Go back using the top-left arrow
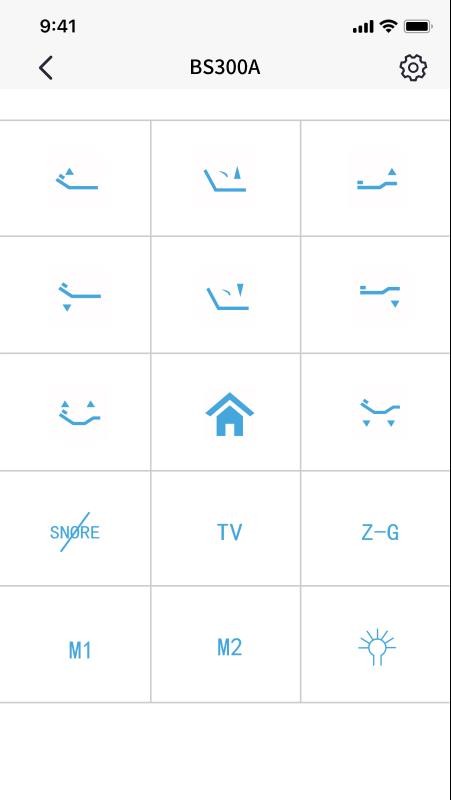This screenshot has height=800, width=451. coord(45,68)
